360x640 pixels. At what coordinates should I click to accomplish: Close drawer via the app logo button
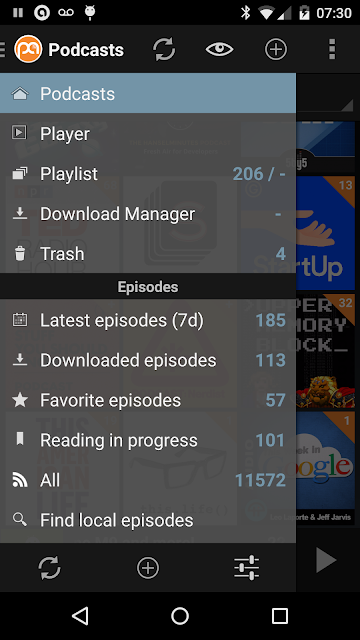[28, 49]
